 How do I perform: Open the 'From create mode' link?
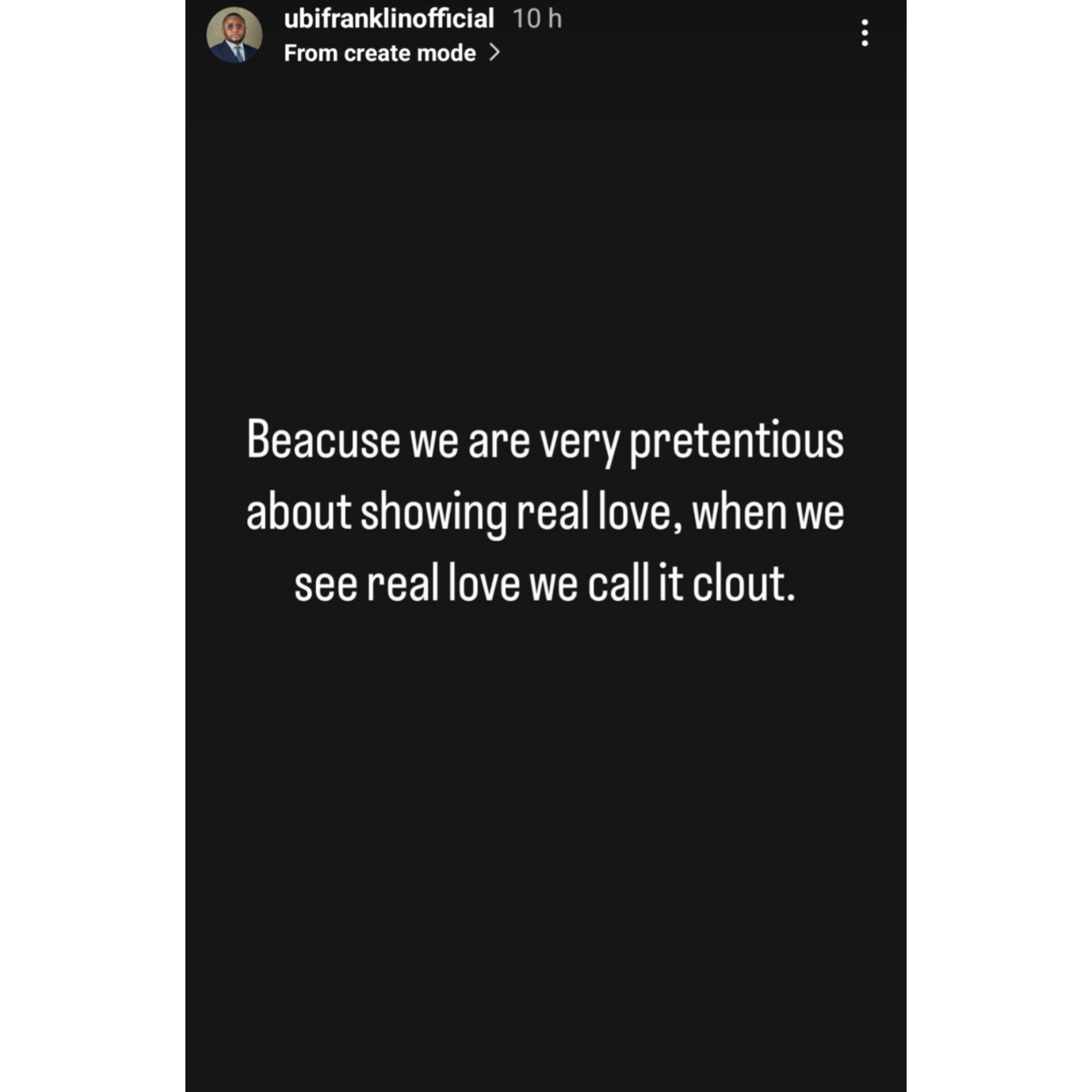click(x=391, y=53)
